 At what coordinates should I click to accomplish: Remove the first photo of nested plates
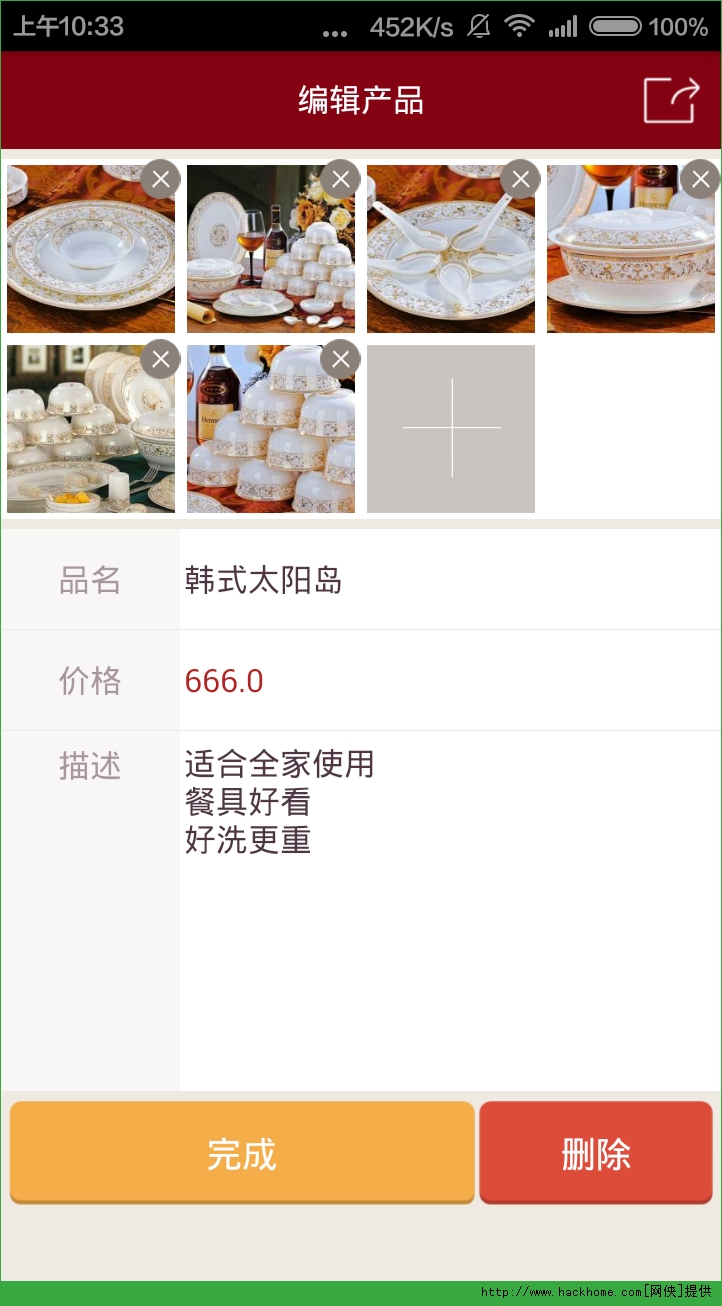point(160,180)
